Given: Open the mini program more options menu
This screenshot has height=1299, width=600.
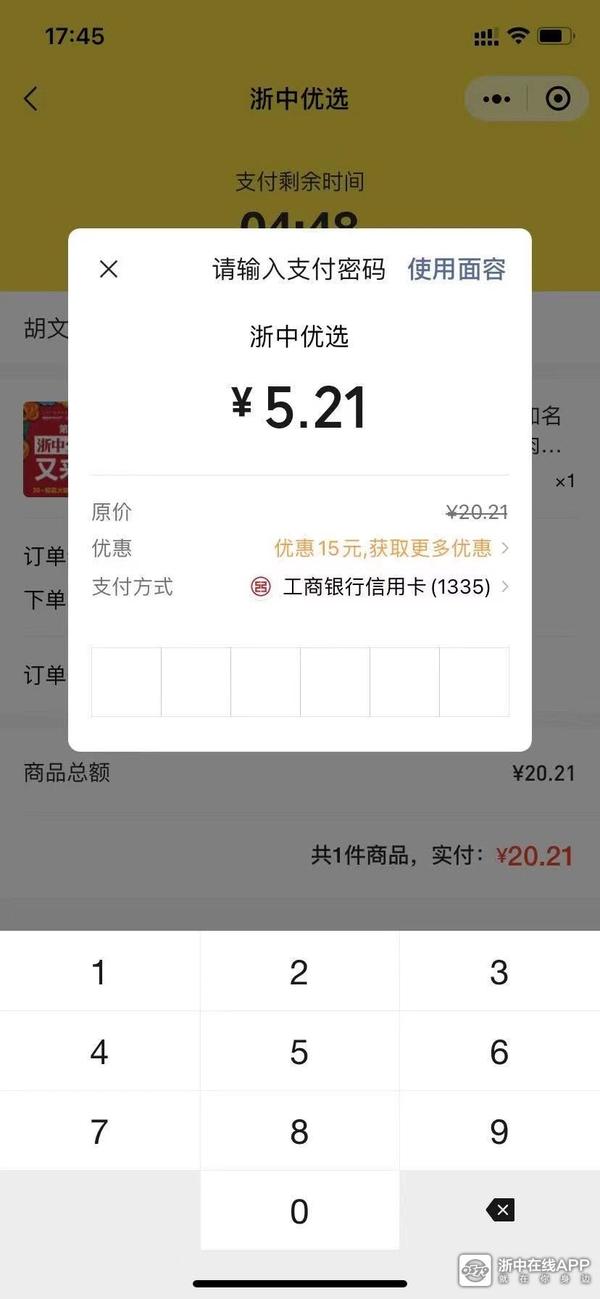Looking at the screenshot, I should [x=496, y=99].
